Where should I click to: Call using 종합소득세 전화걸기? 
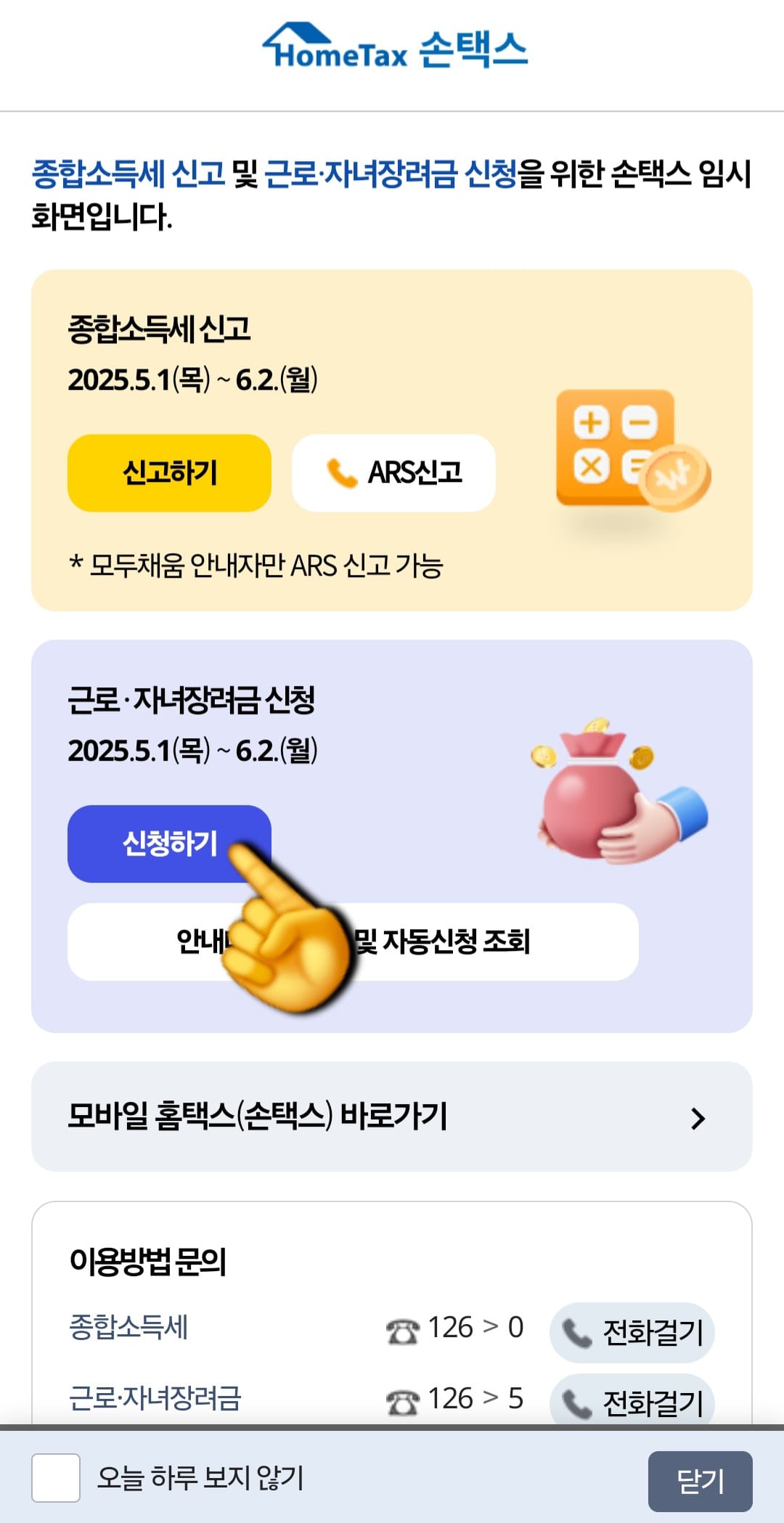point(632,1332)
